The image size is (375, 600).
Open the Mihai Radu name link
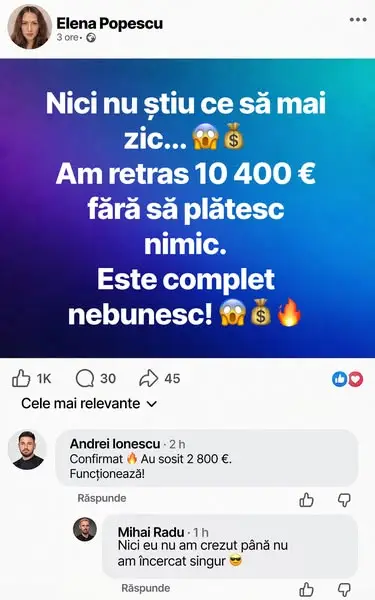(x=151, y=532)
